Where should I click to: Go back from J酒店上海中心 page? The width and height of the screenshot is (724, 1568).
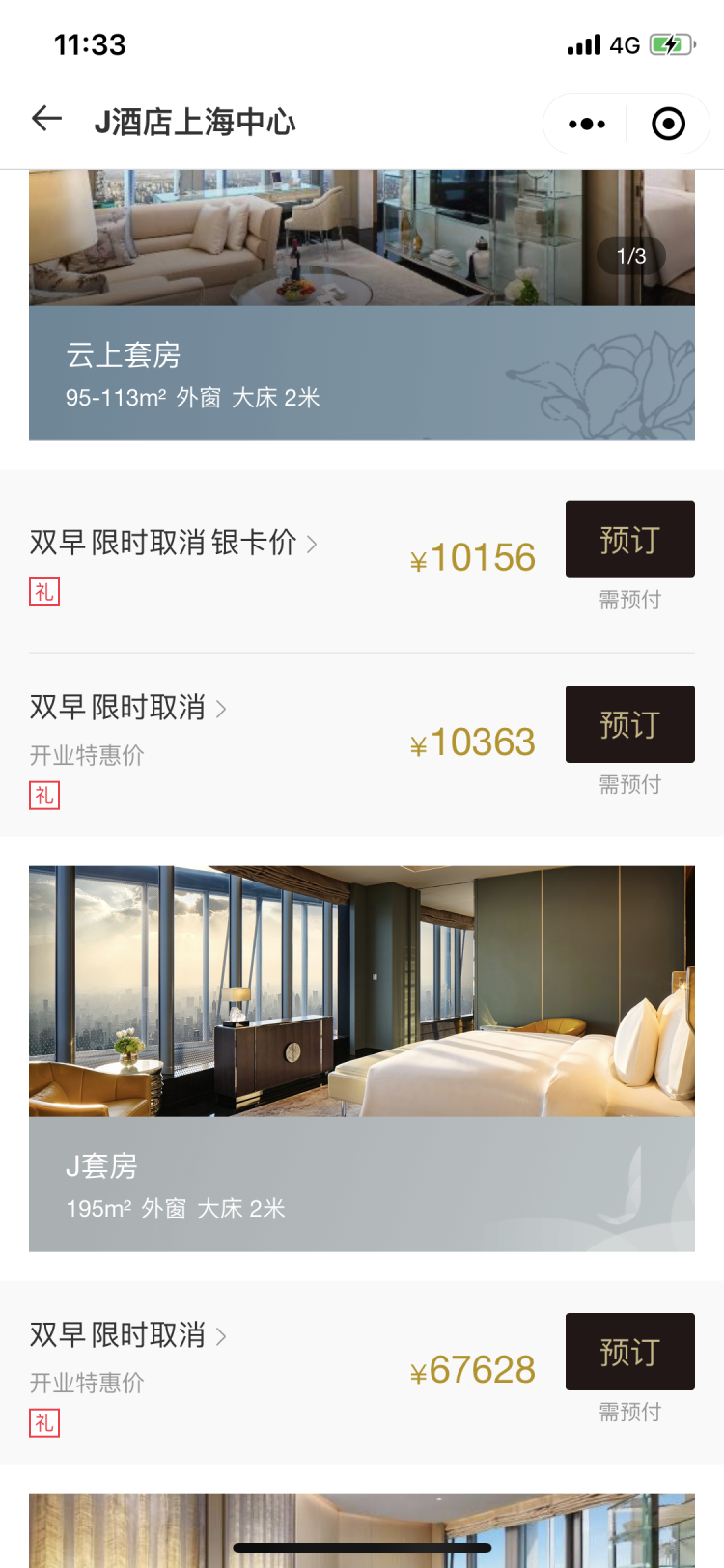(46, 120)
